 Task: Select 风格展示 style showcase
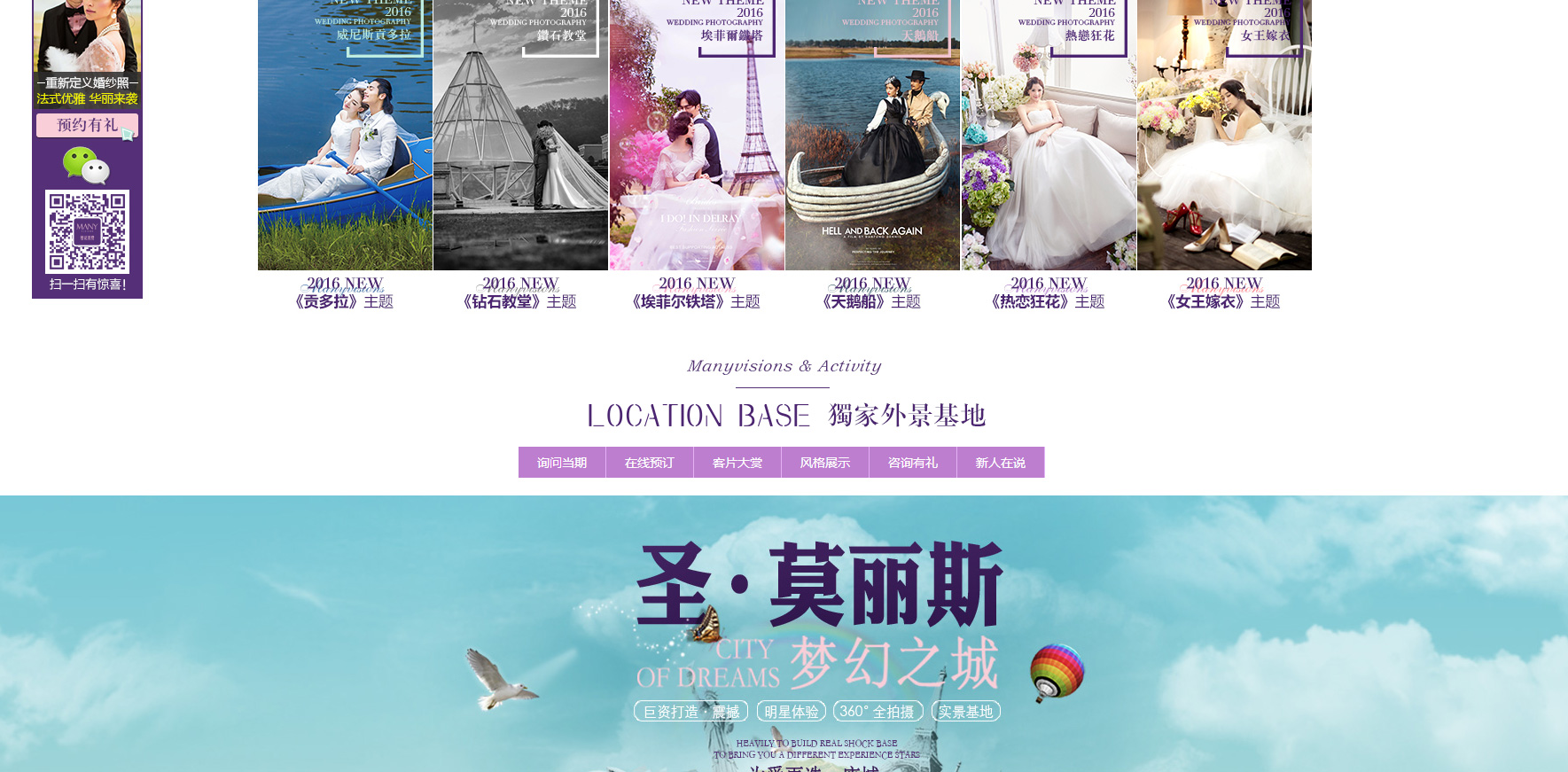point(825,463)
